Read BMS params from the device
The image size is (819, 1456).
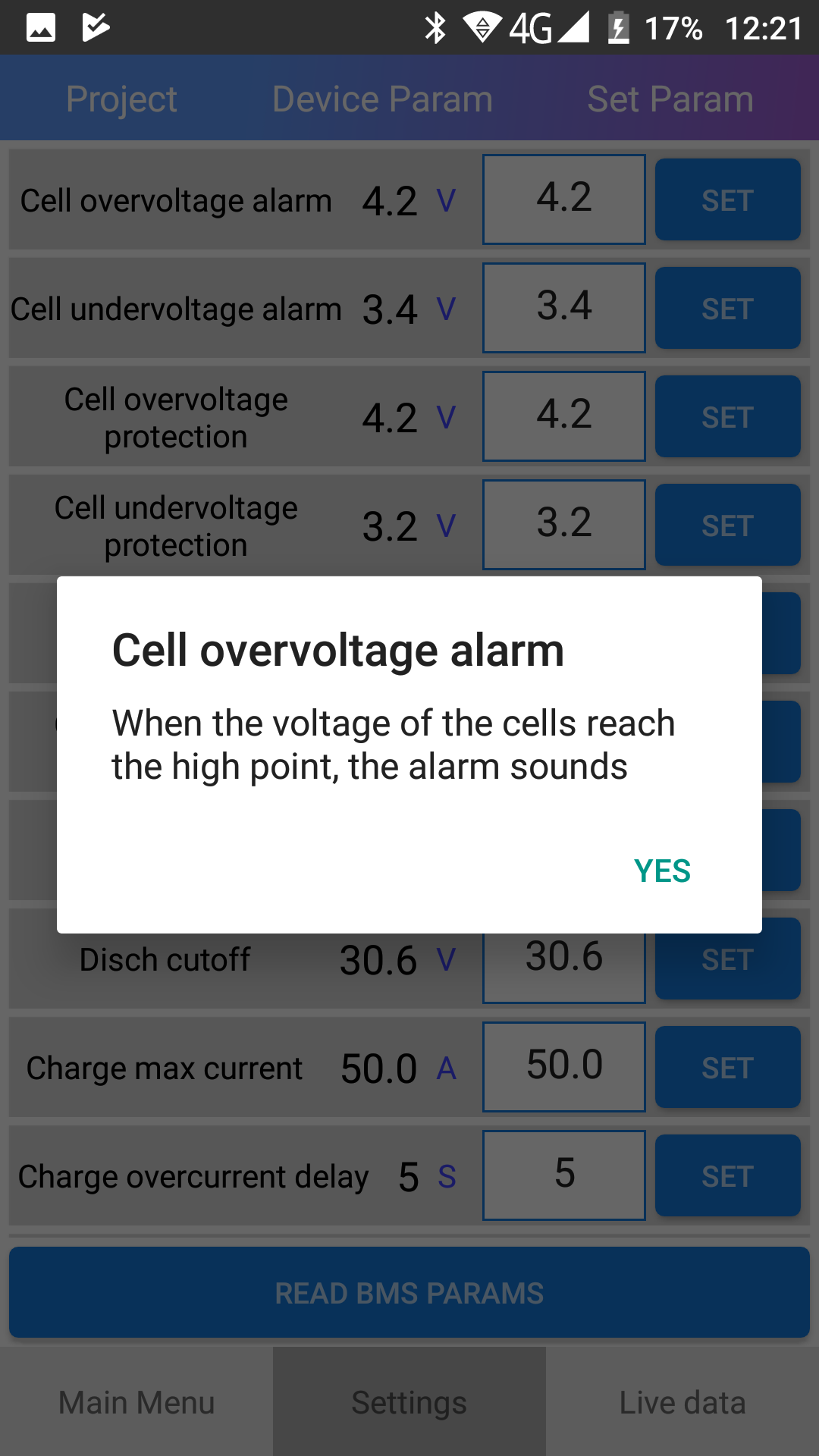click(x=409, y=1293)
